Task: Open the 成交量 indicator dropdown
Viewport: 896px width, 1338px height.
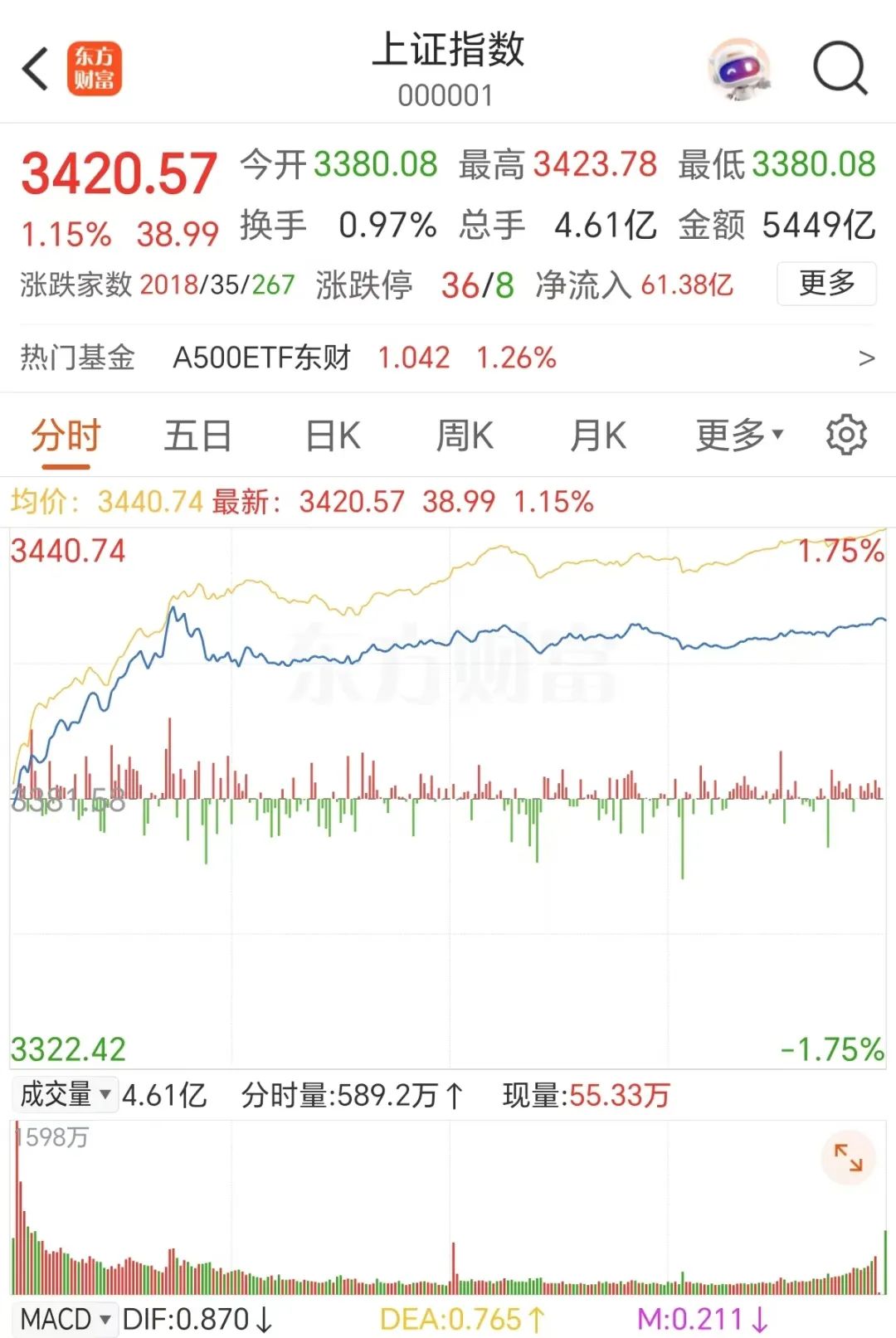Action: click(x=66, y=1095)
